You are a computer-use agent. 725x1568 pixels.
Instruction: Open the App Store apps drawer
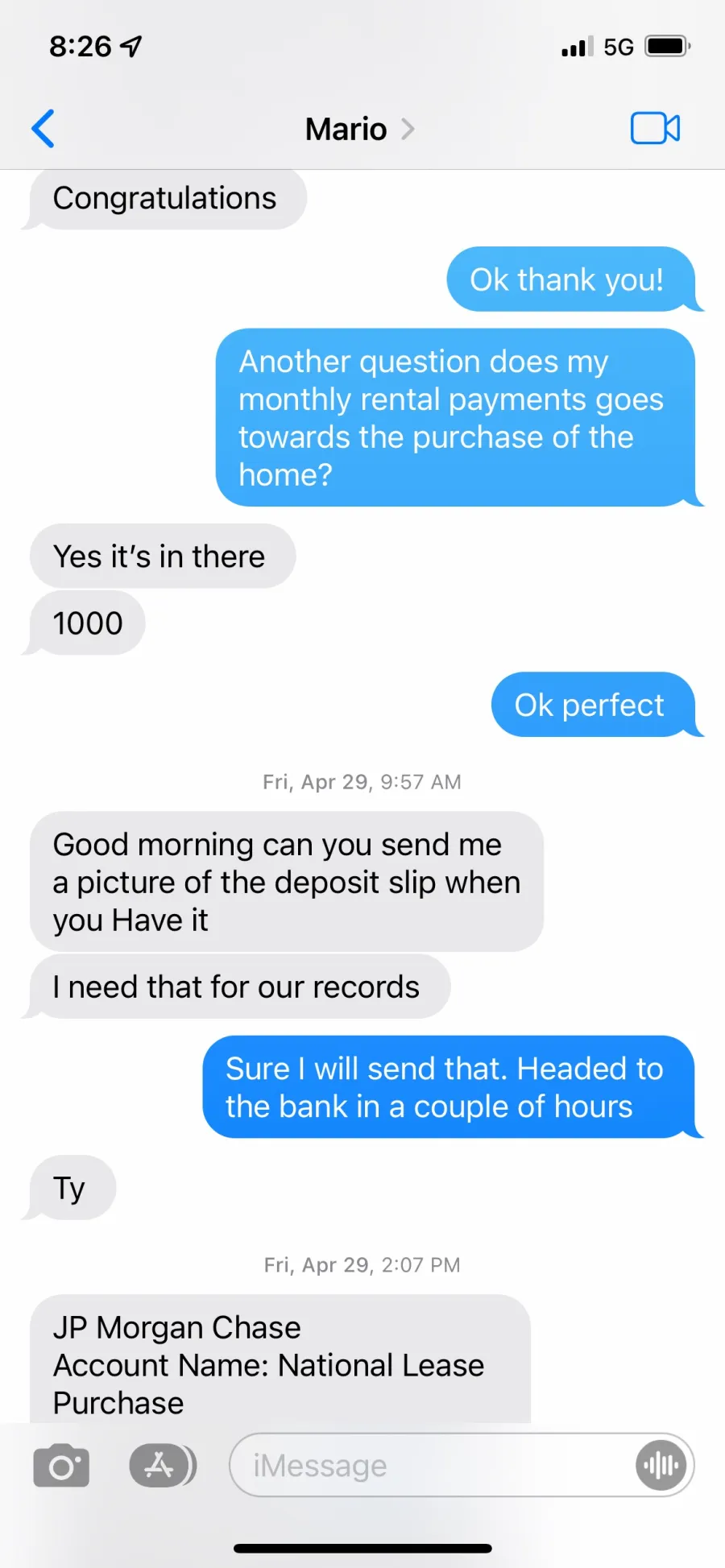pos(163,1466)
